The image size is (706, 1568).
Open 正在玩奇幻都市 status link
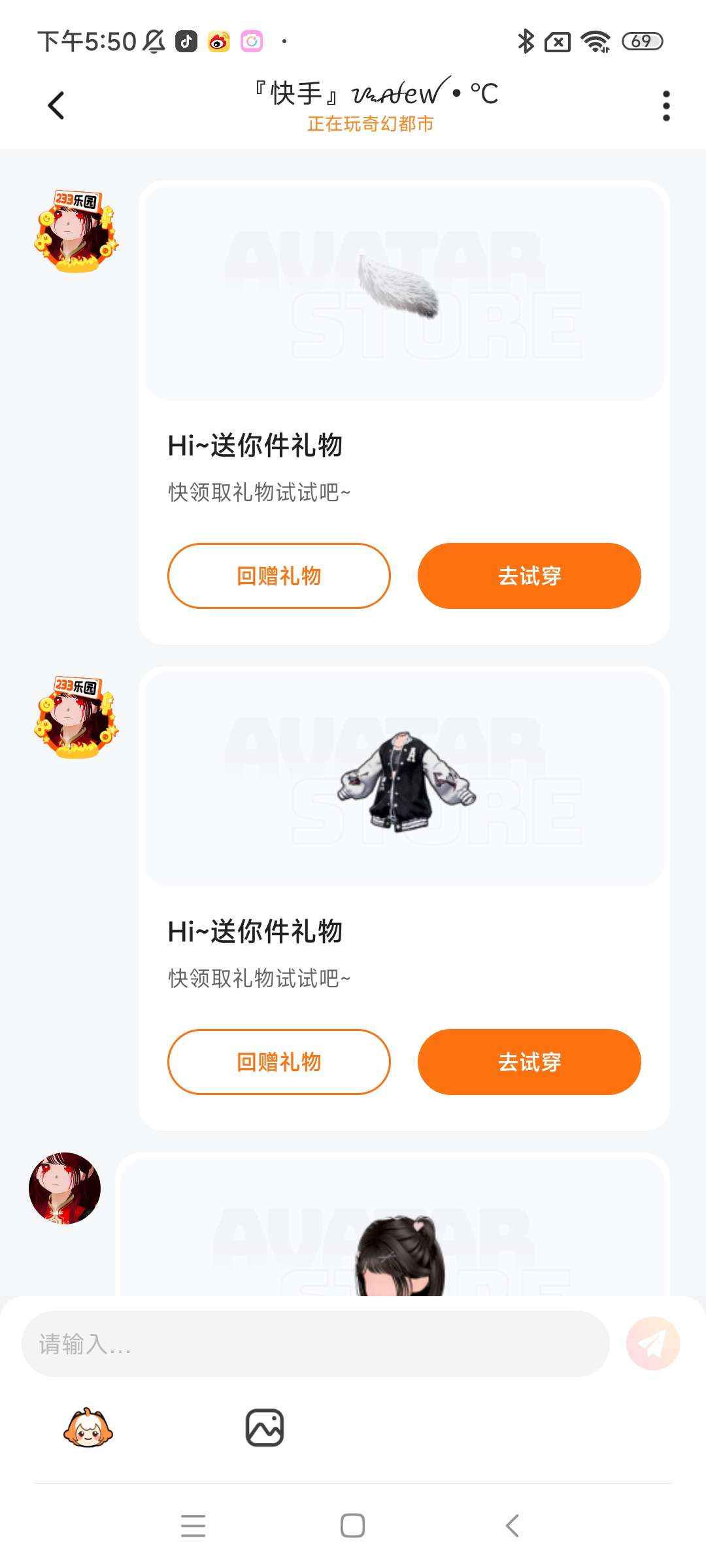370,124
